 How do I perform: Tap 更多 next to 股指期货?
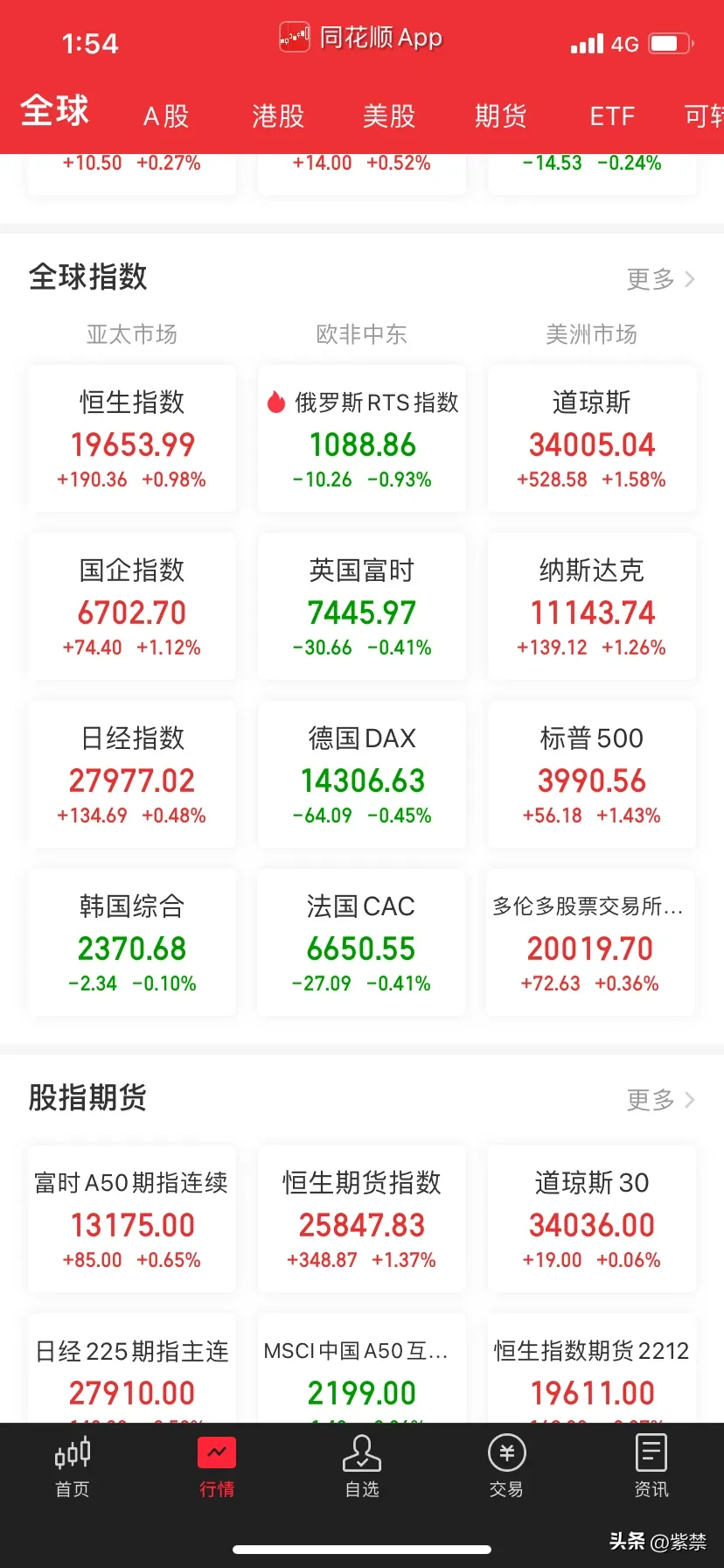659,1099
